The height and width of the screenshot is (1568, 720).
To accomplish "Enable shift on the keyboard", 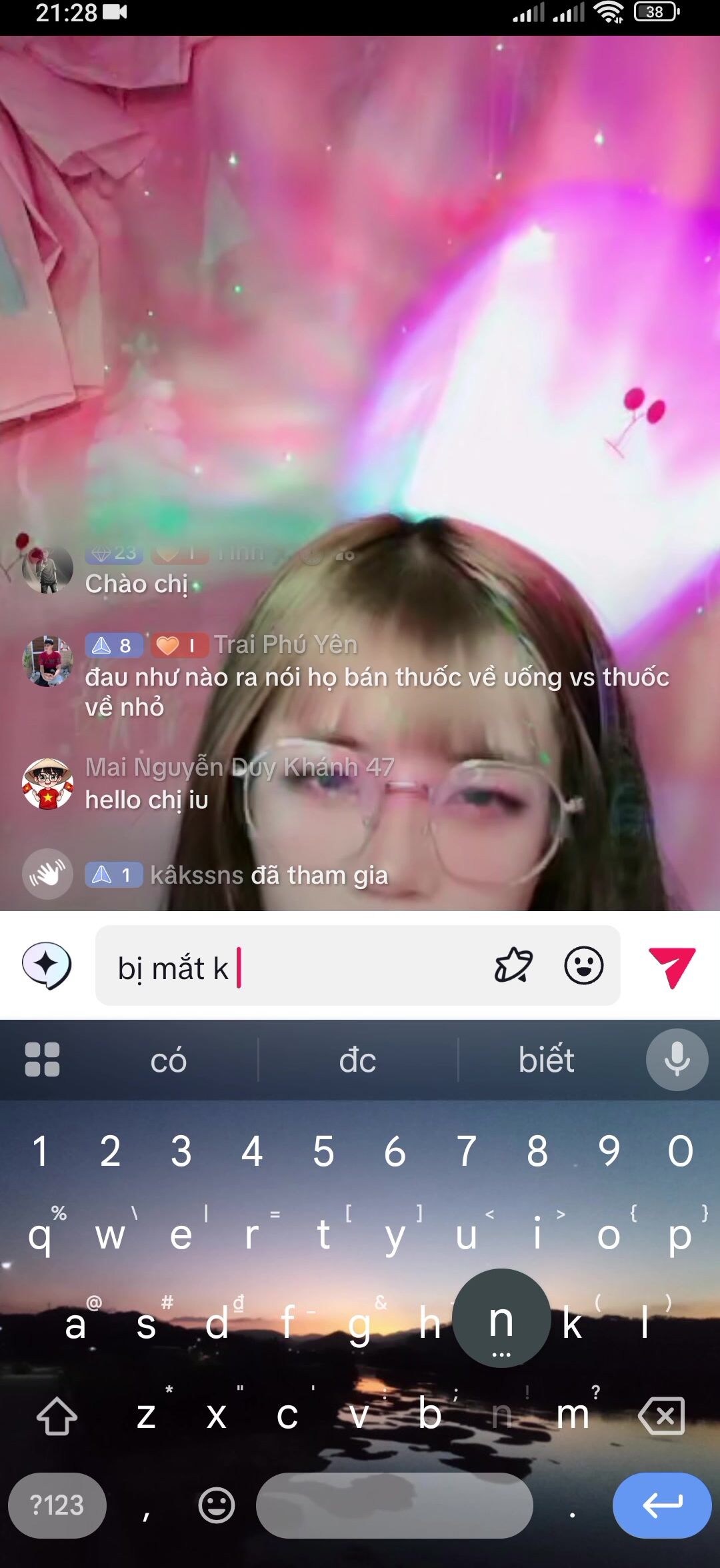I will click(x=57, y=1415).
